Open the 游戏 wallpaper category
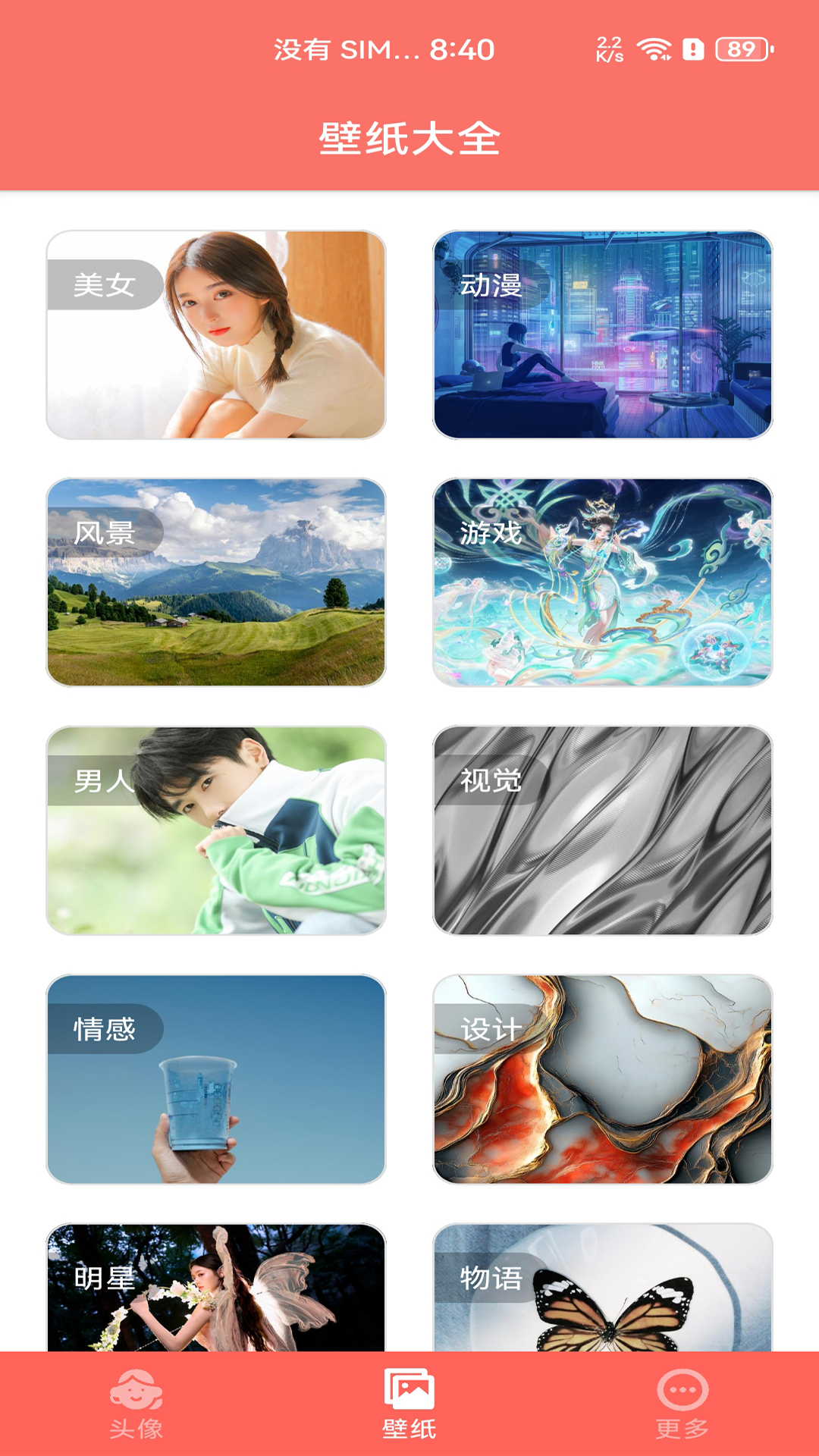 click(x=603, y=582)
